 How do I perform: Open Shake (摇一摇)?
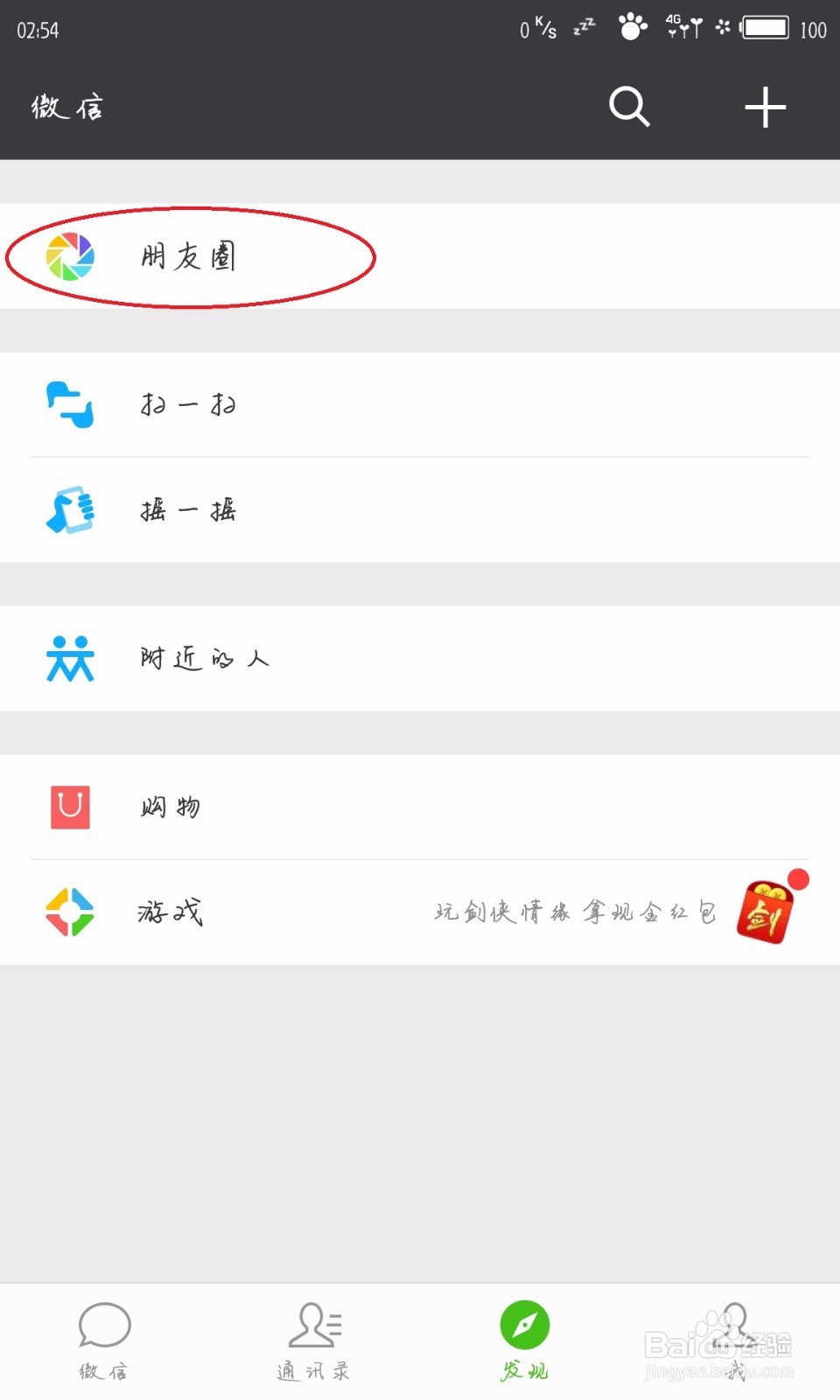(x=188, y=509)
